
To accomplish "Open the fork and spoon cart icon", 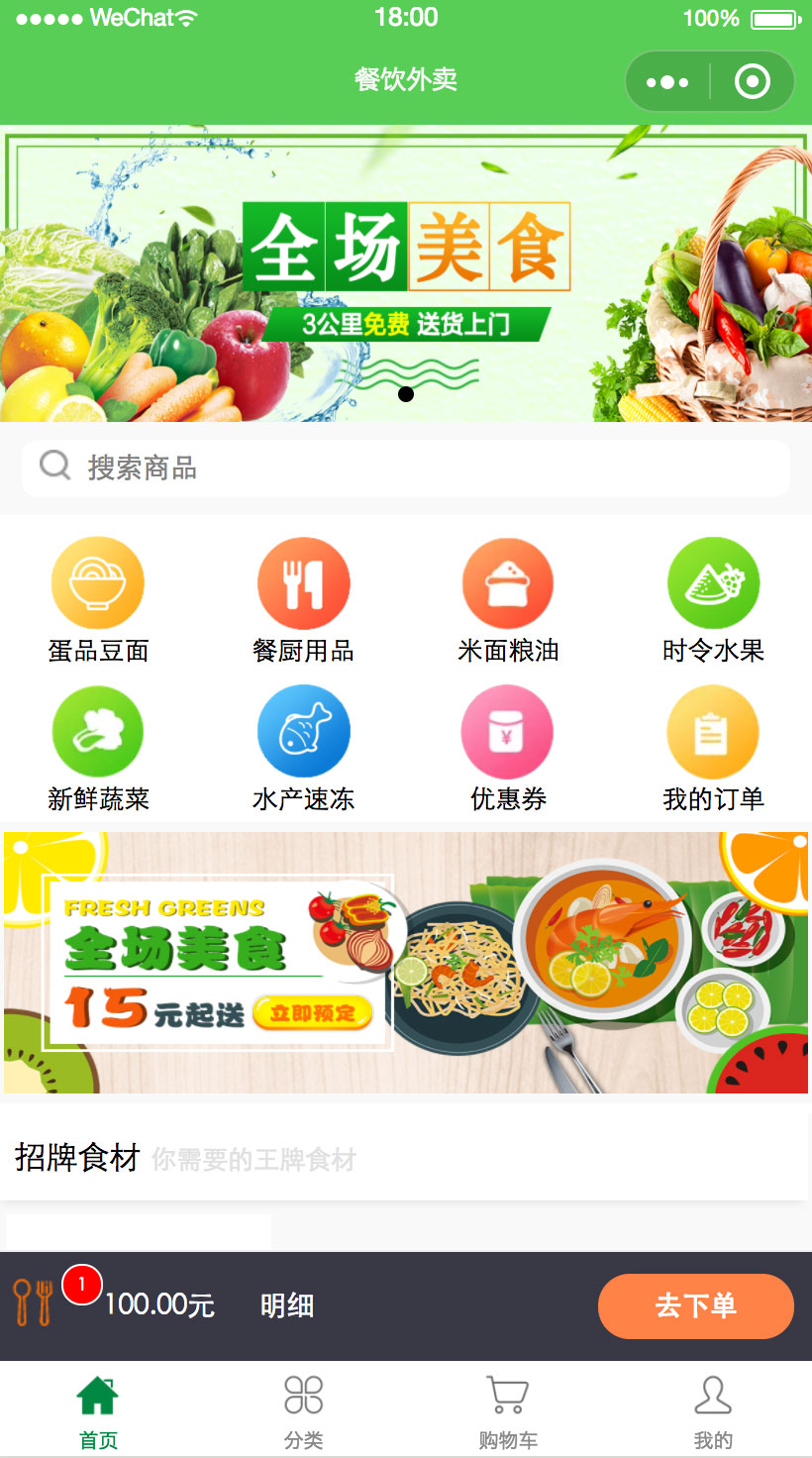I will point(33,1303).
